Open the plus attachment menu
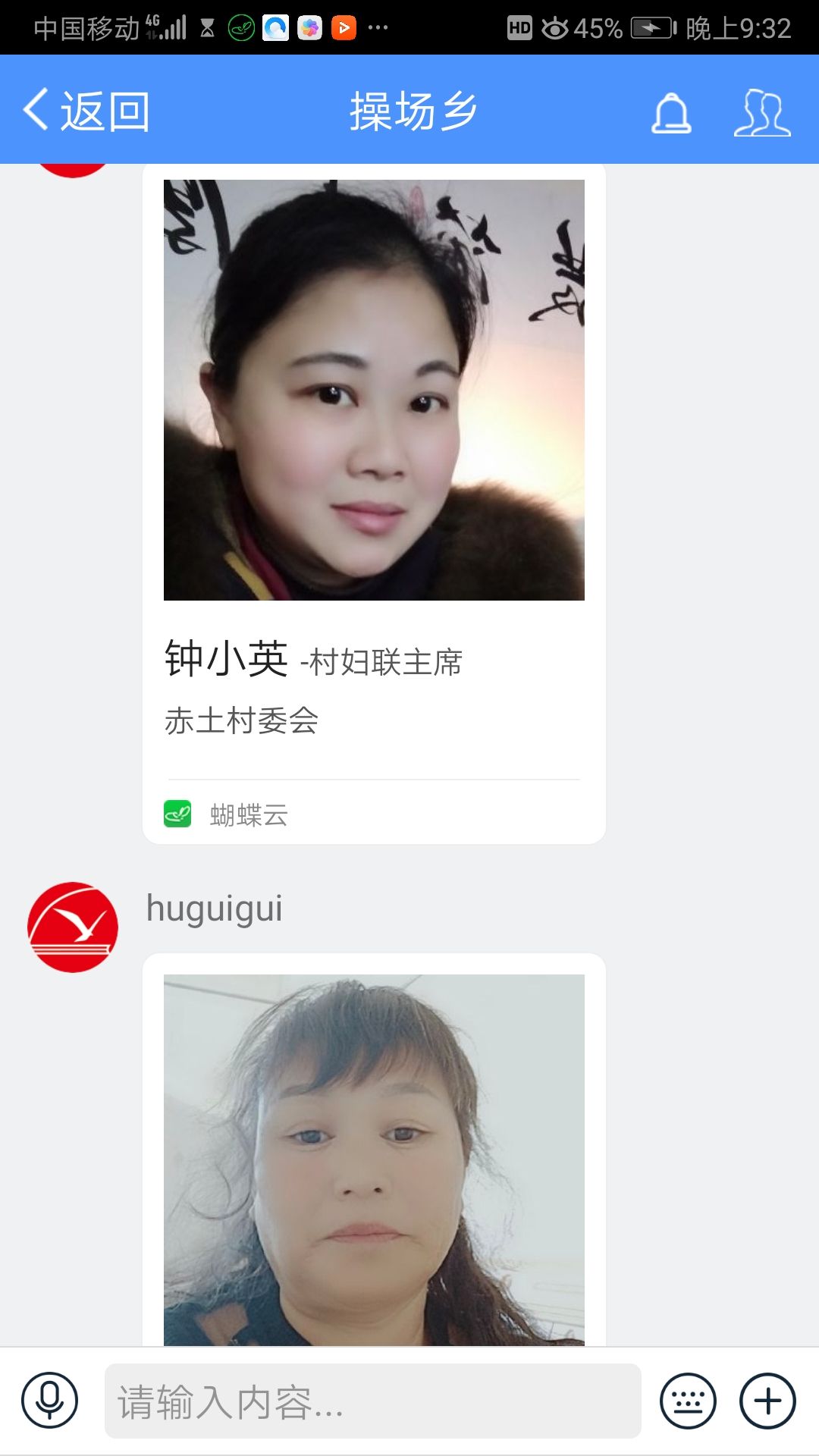 pos(767,1401)
